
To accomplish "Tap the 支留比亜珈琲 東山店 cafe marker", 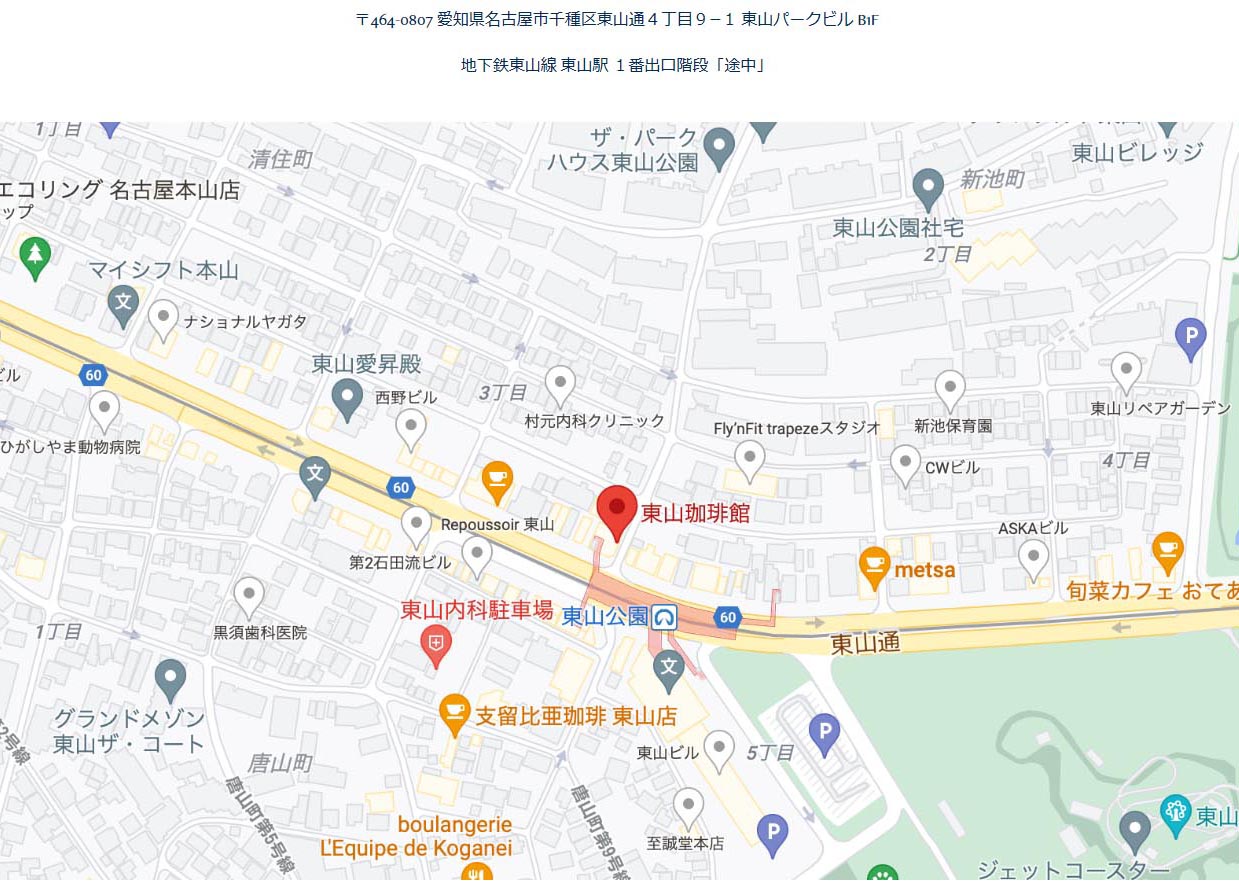I will coord(454,712).
